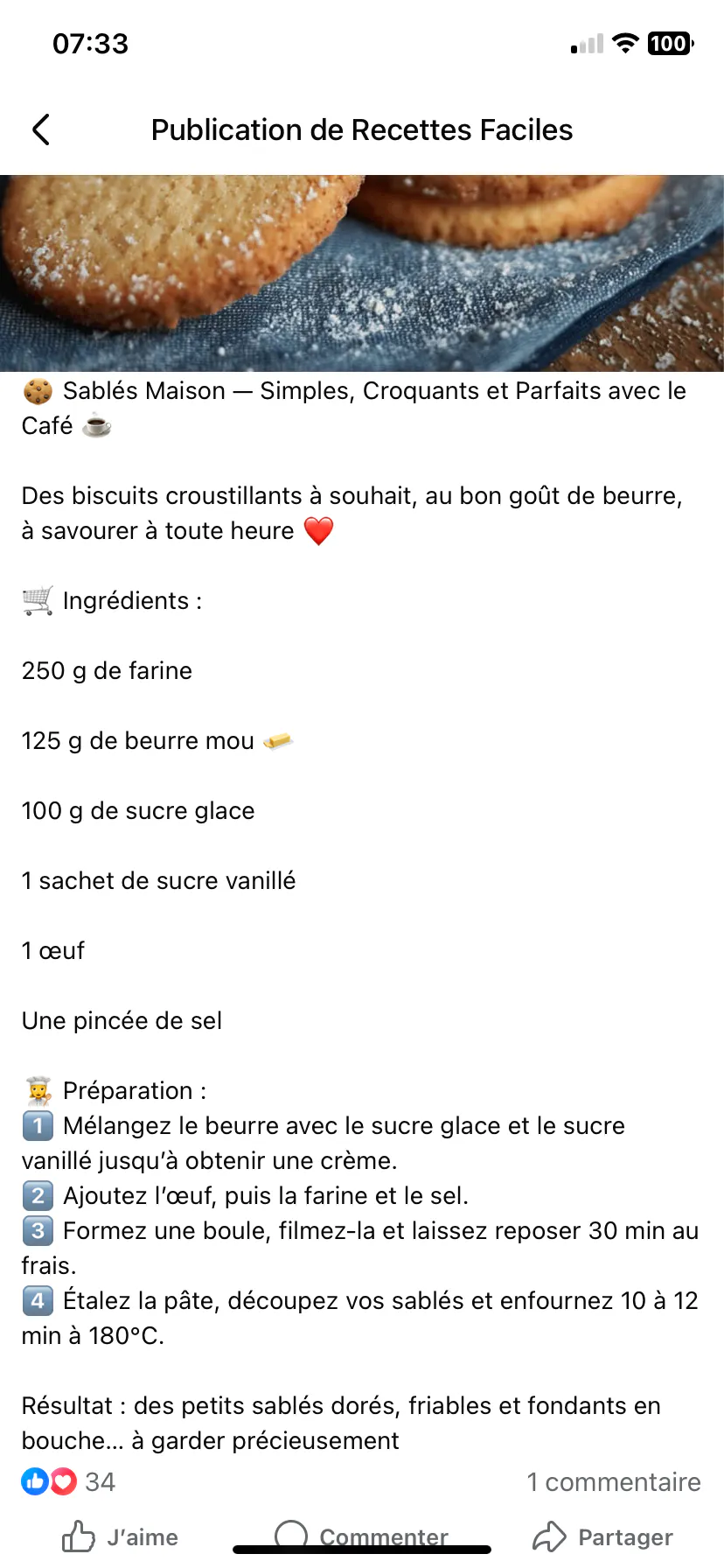Go back from the Recettes Faciles publication
The image size is (724, 1568).
(x=41, y=129)
